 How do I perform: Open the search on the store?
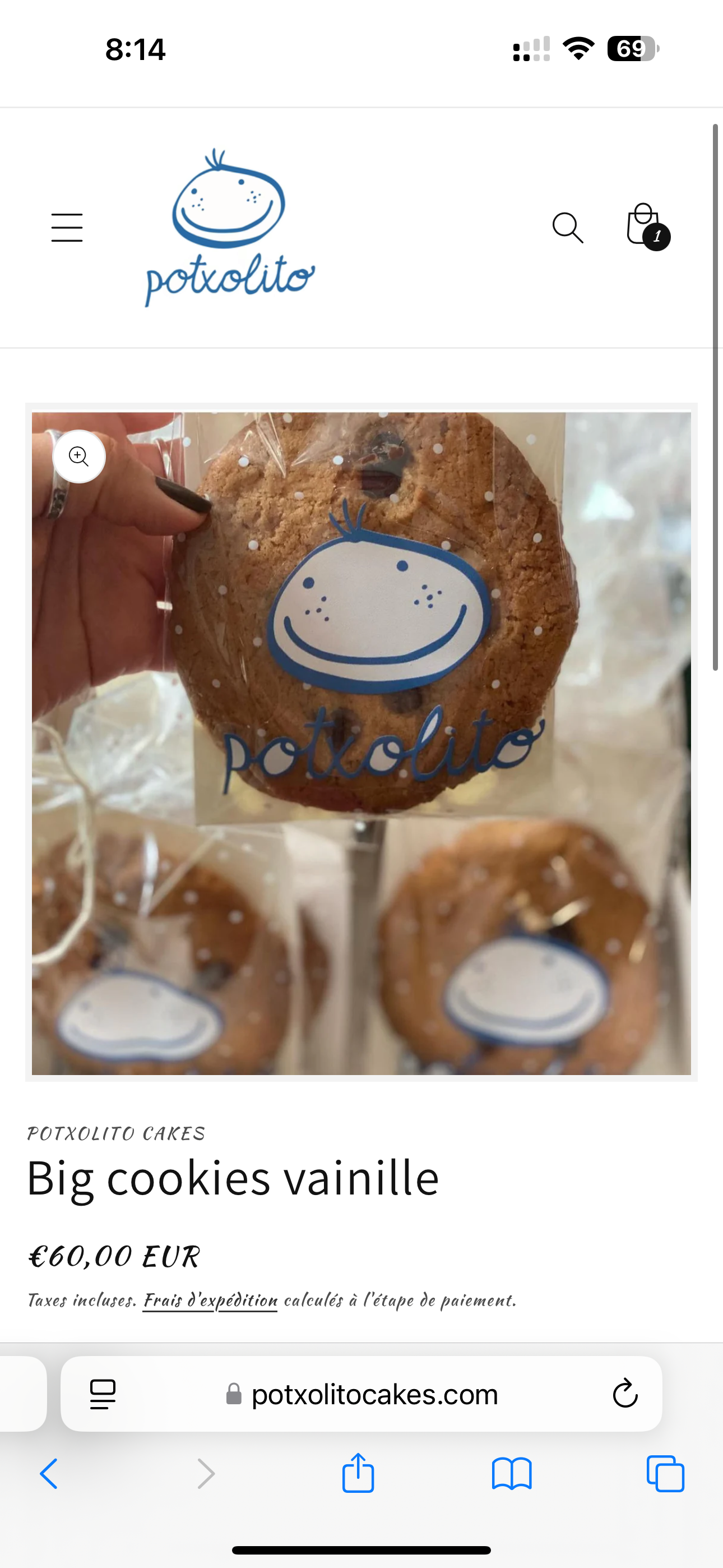(x=568, y=227)
